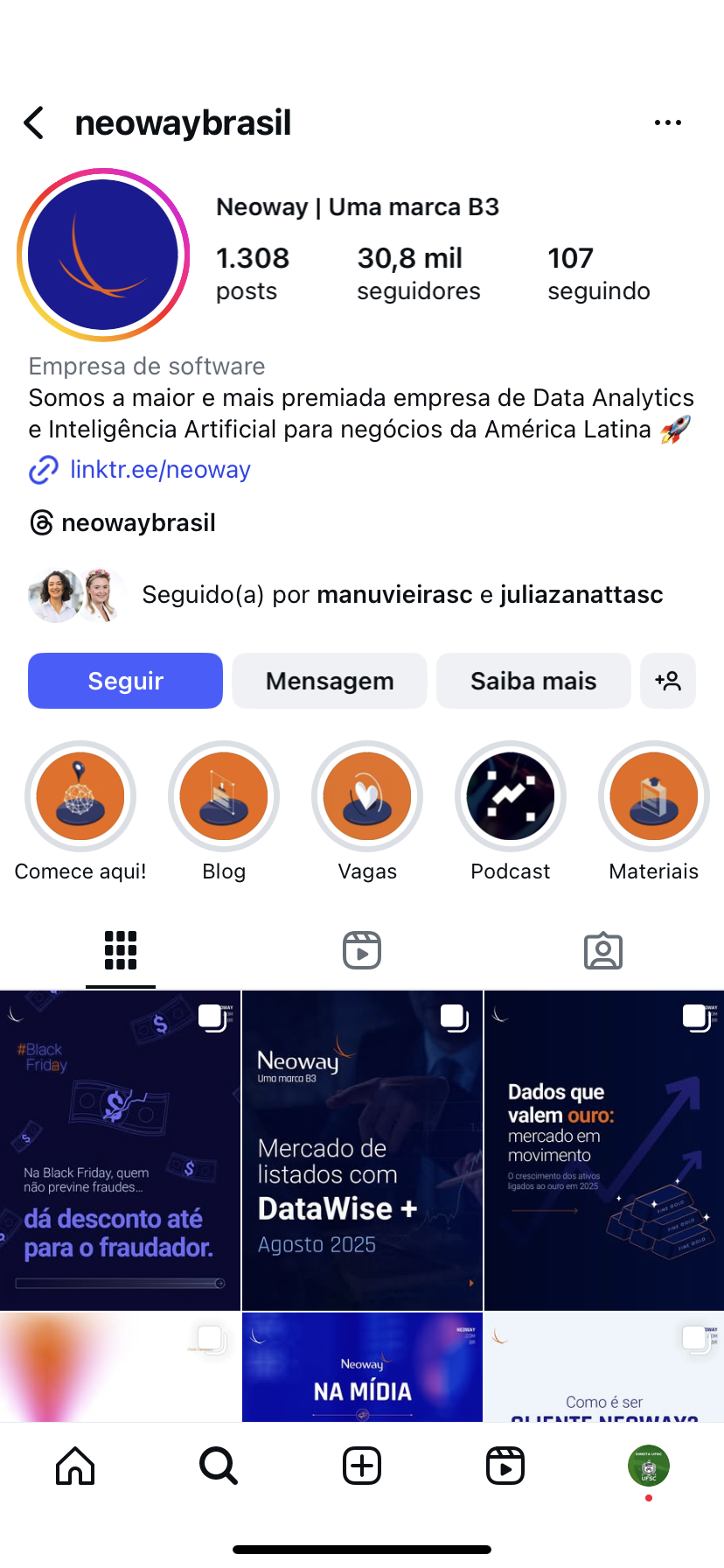
Task: View the Vagas highlight
Action: click(x=367, y=796)
